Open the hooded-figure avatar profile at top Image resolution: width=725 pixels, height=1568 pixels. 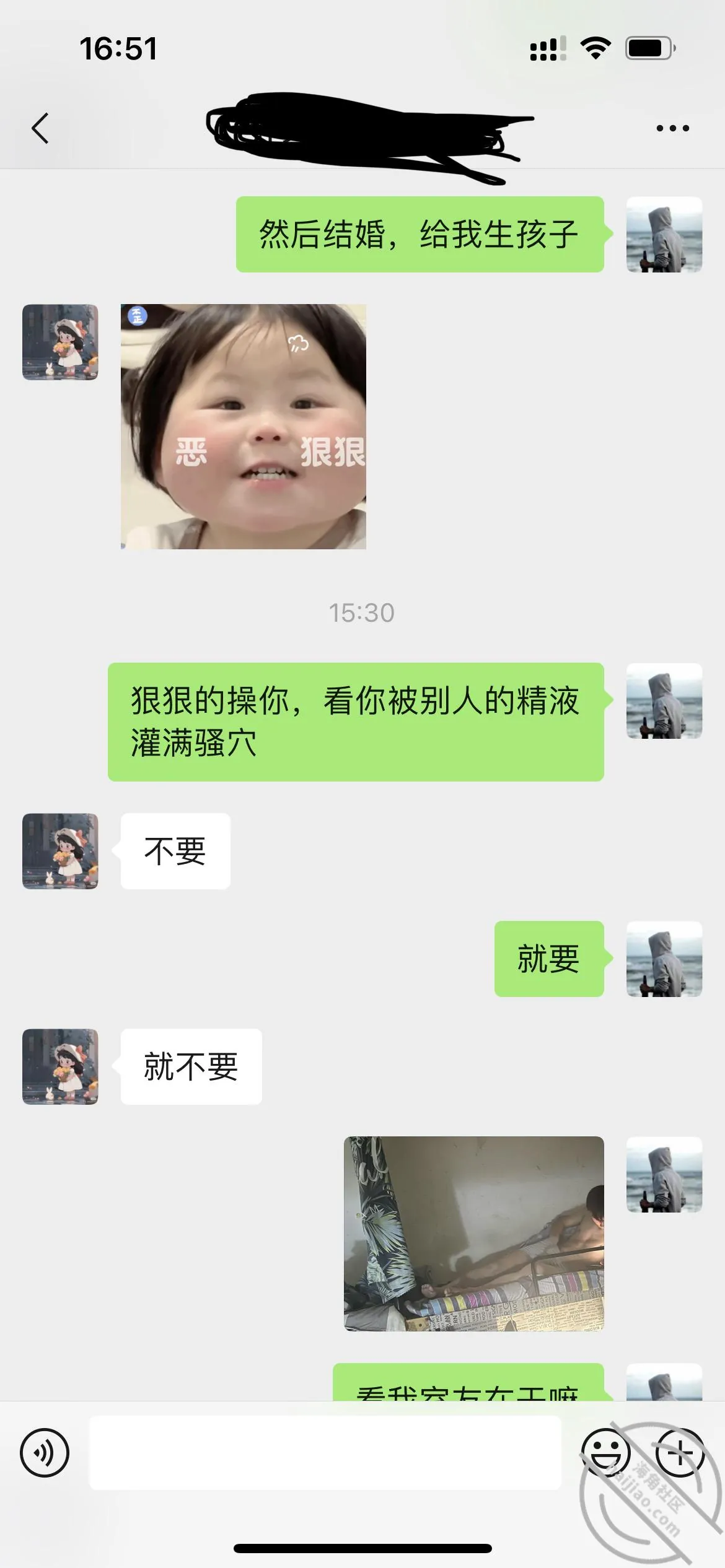pos(664,234)
